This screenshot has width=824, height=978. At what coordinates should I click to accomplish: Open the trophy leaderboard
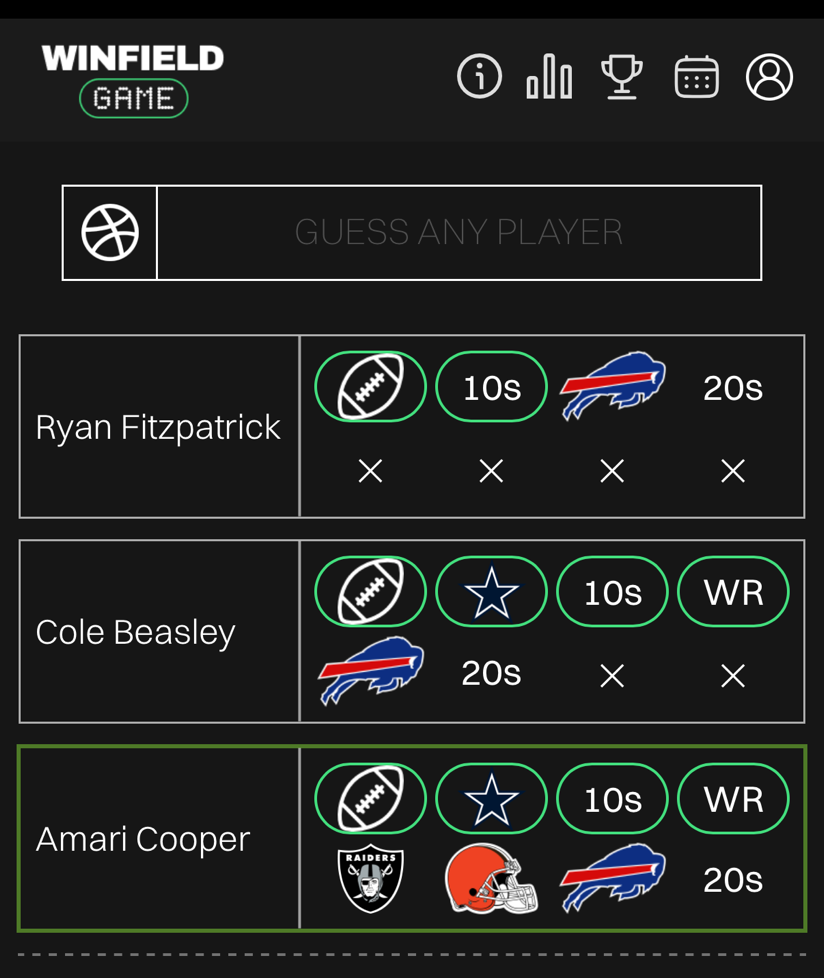(621, 77)
